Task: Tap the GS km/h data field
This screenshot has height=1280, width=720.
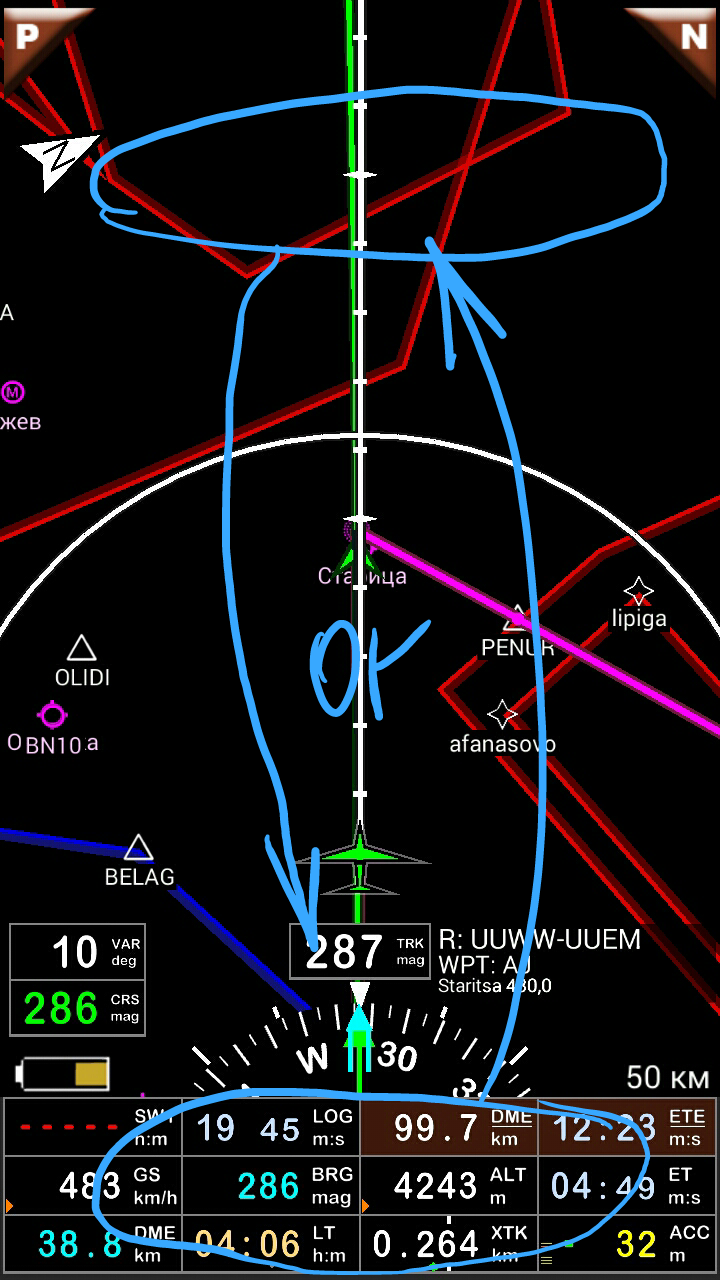Action: coord(93,1186)
